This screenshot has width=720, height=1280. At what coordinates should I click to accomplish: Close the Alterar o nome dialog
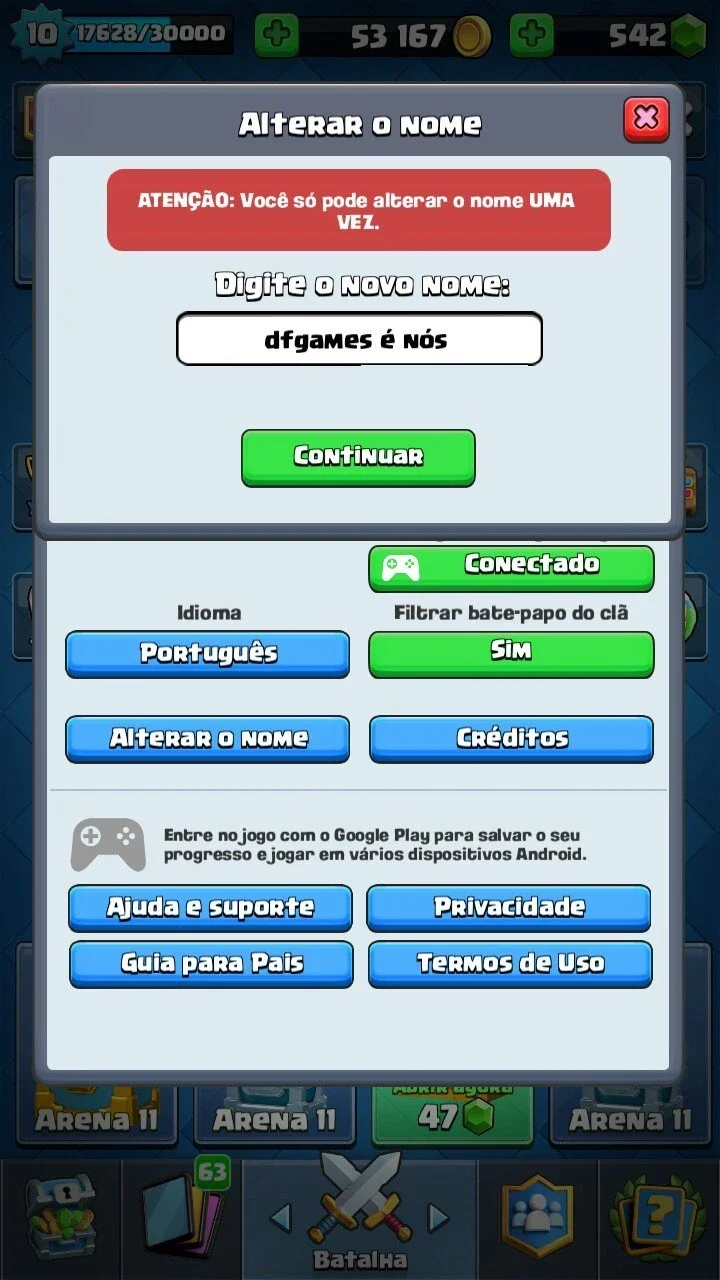646,119
